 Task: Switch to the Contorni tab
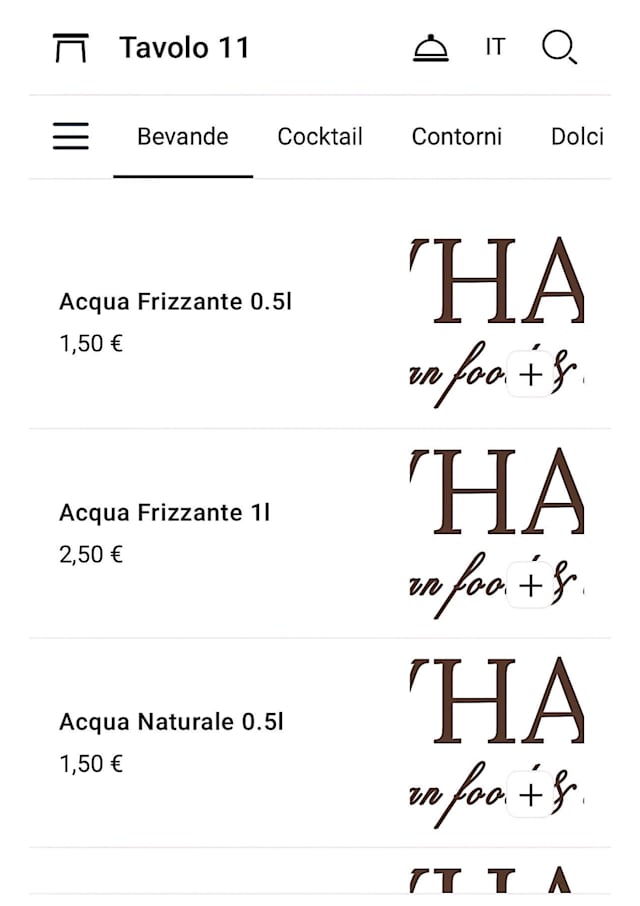click(457, 137)
